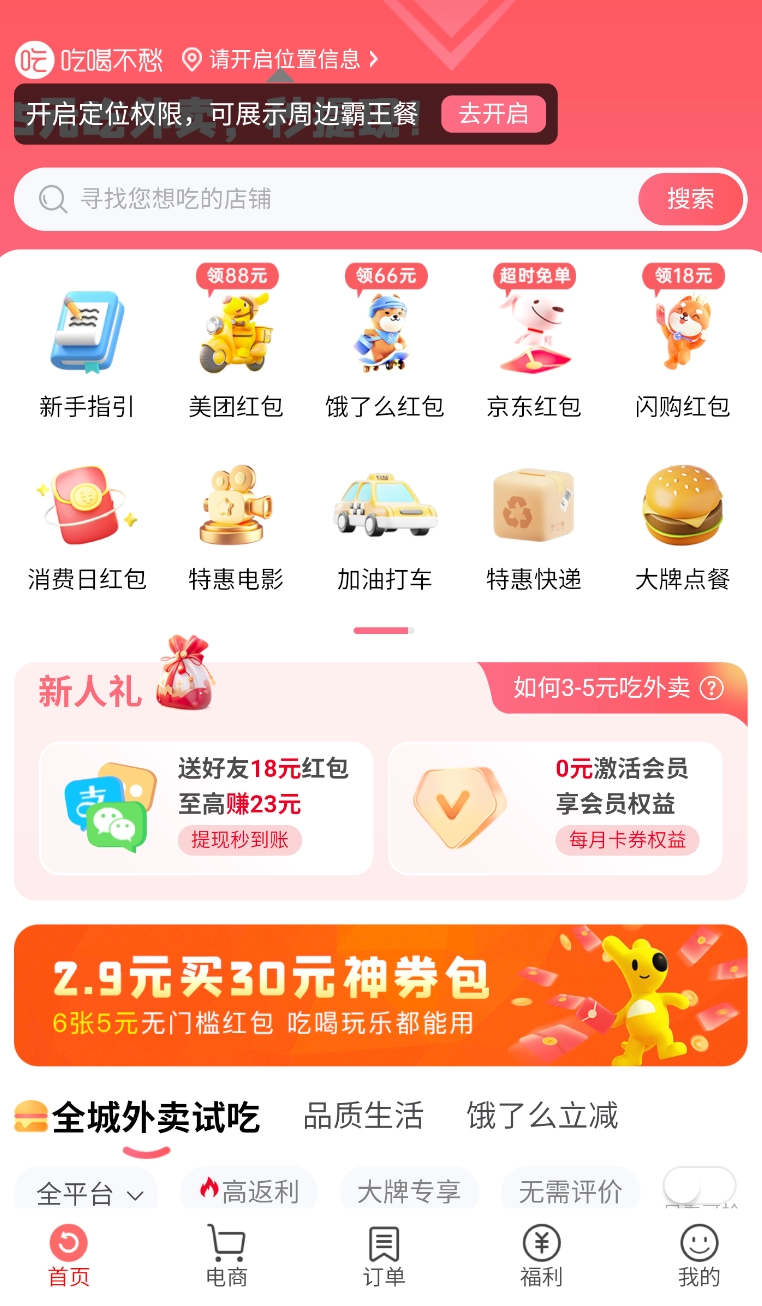
Task: Tap the carousel page indicator bar
Action: coord(382,629)
